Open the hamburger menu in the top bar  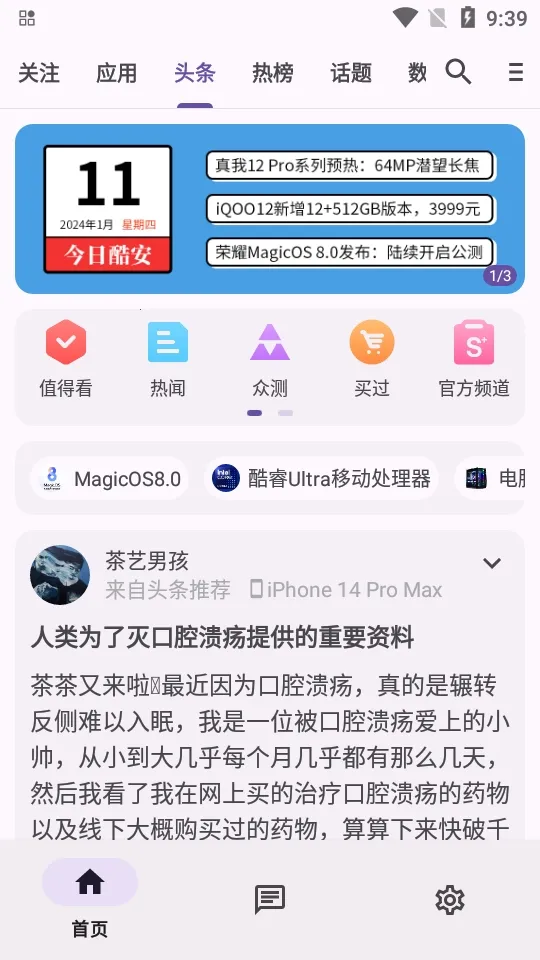tap(516, 72)
